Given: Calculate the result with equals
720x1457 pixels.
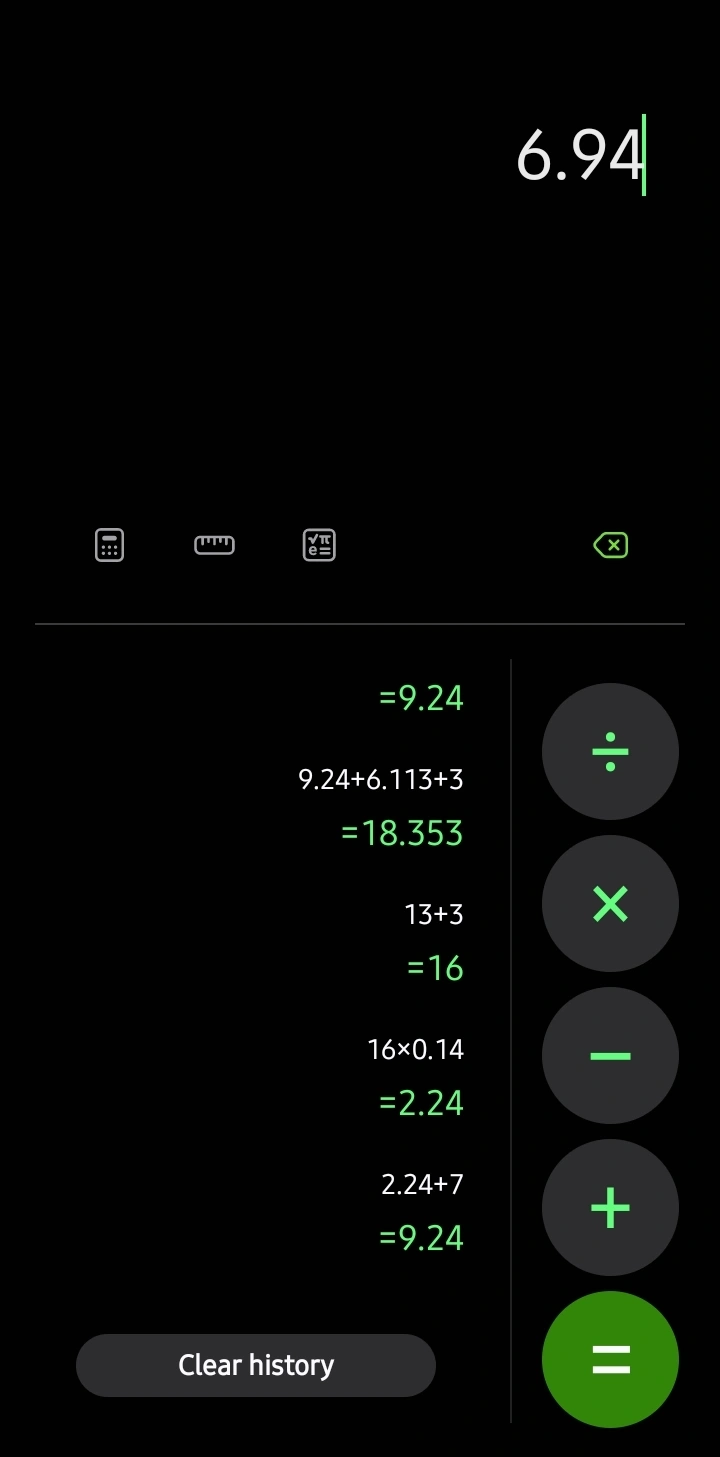Looking at the screenshot, I should tap(610, 1360).
